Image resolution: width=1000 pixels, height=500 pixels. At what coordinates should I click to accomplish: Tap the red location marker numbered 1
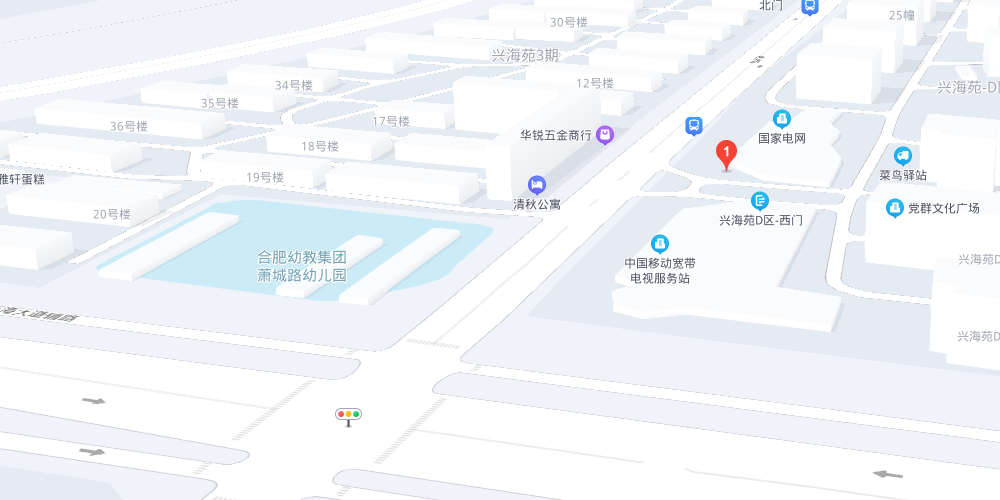click(x=727, y=153)
